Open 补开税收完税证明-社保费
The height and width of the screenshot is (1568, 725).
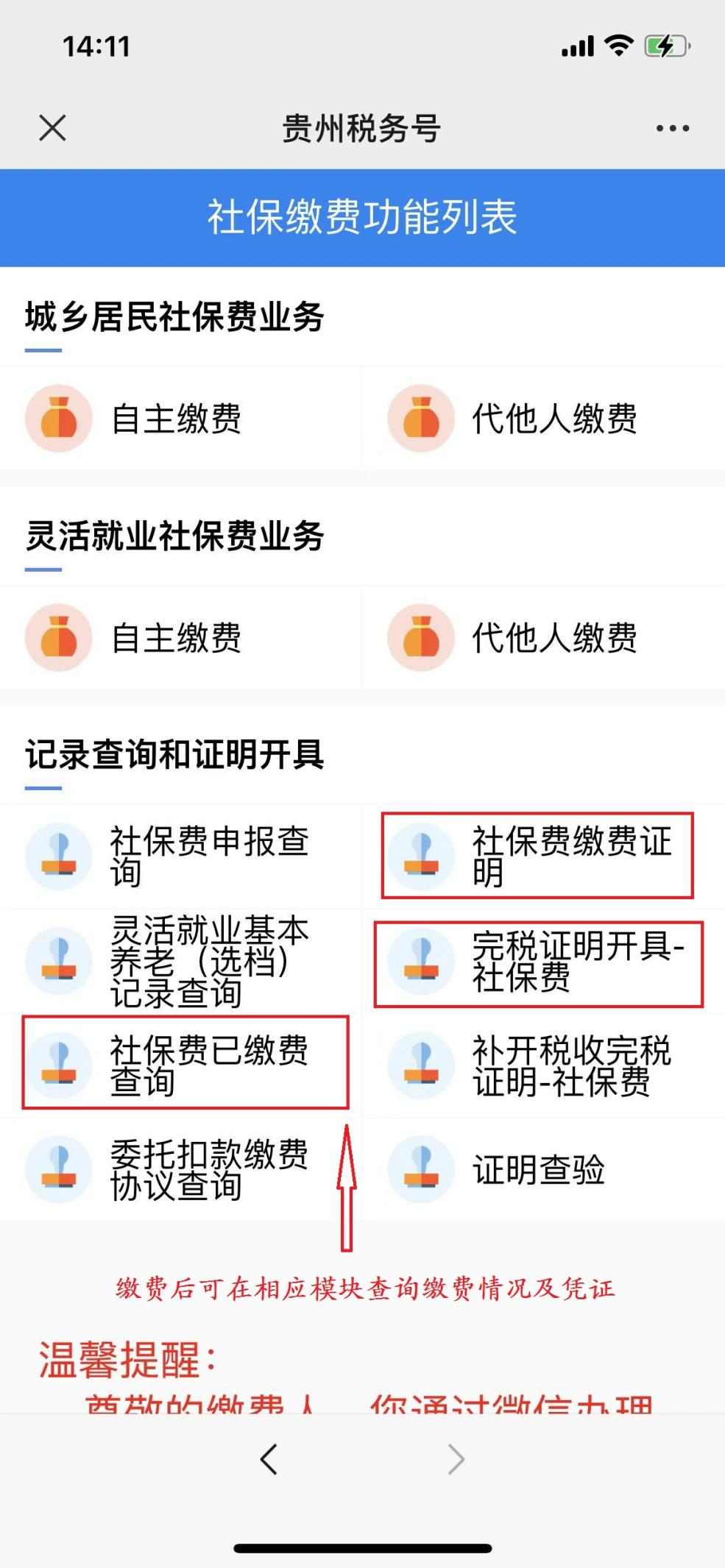pos(543,1065)
